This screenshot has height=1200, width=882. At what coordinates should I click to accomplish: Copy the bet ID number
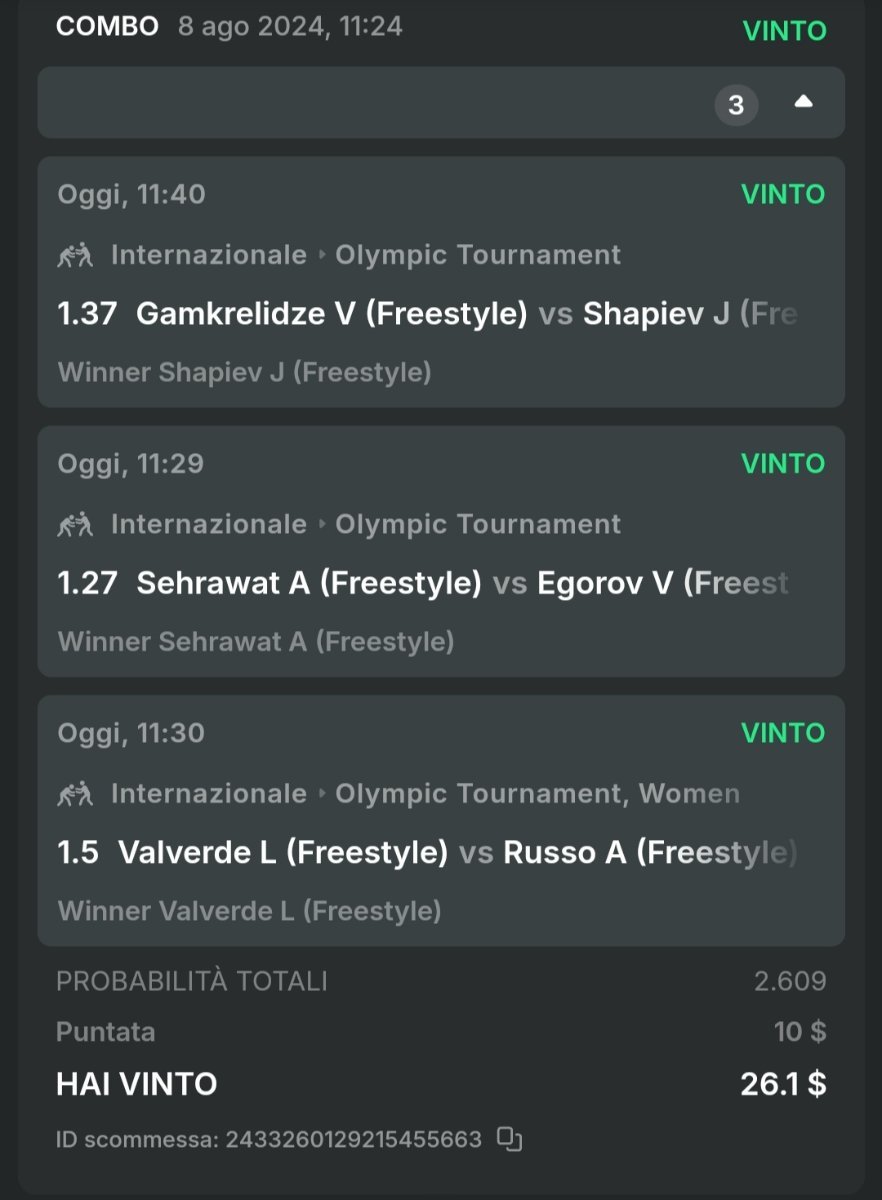pos(510,1139)
